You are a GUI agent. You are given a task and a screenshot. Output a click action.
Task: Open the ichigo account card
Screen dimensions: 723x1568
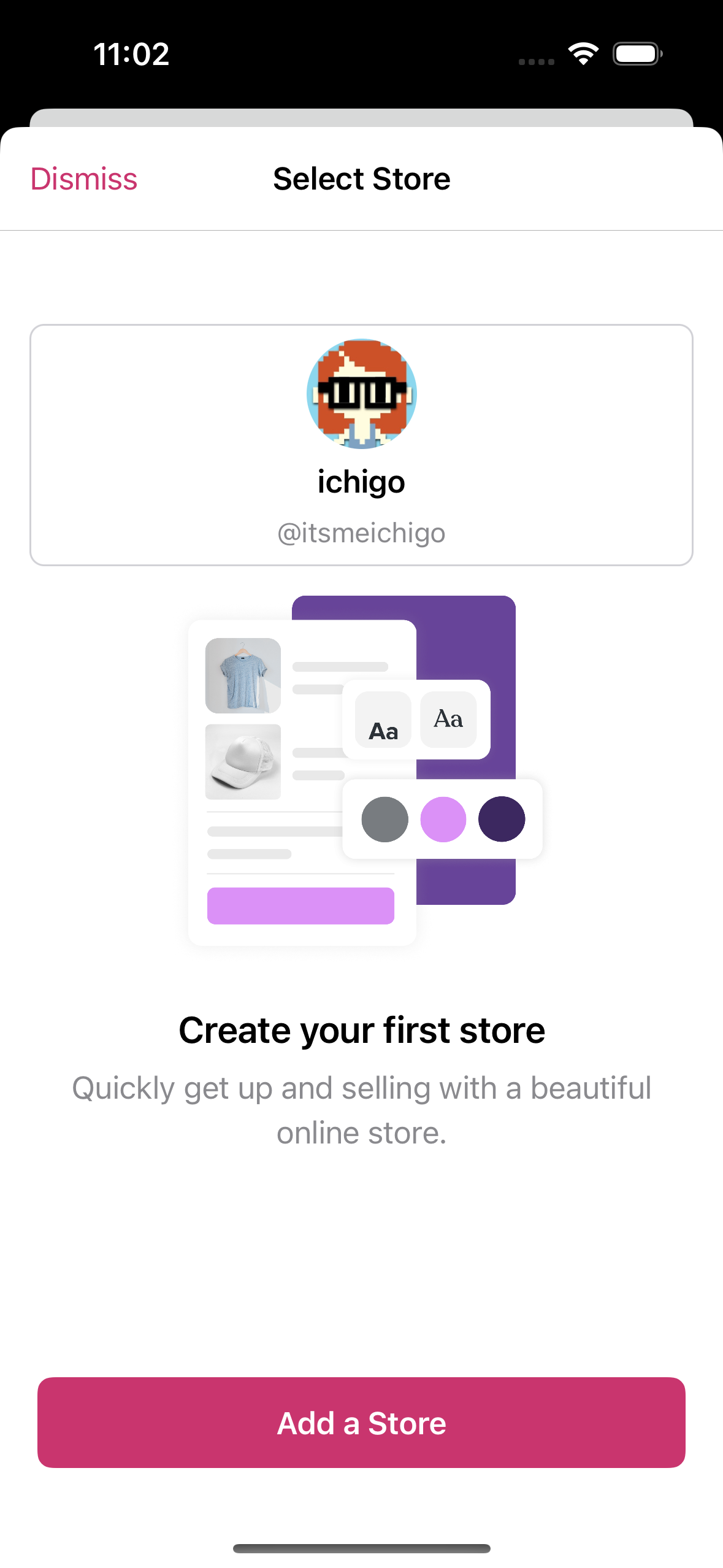361,445
